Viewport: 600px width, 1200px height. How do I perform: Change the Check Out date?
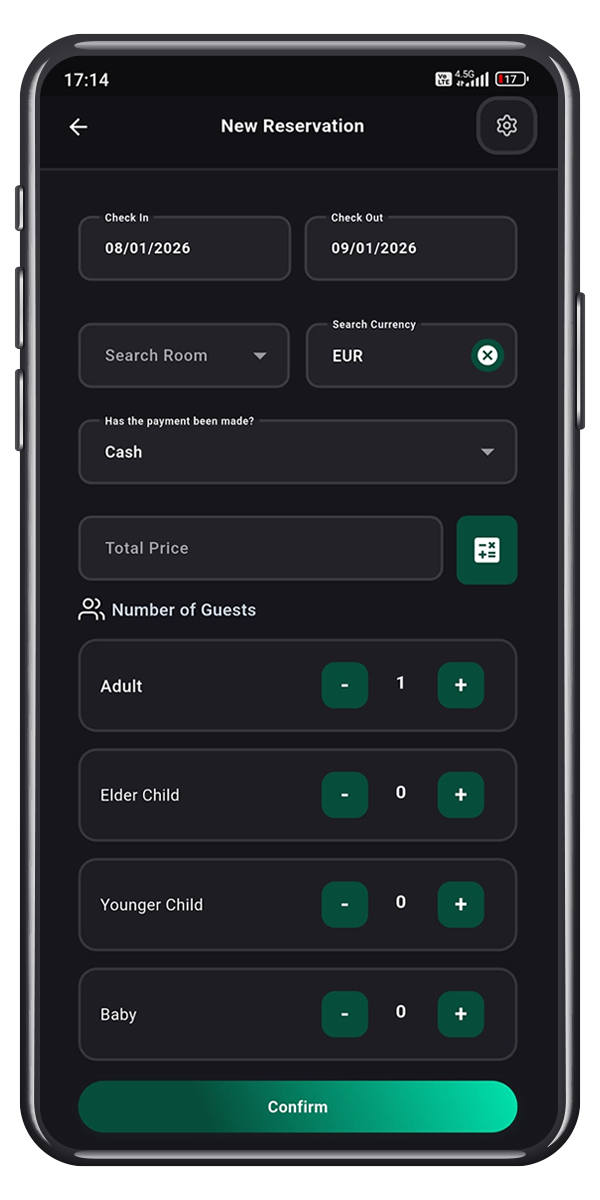click(x=410, y=248)
